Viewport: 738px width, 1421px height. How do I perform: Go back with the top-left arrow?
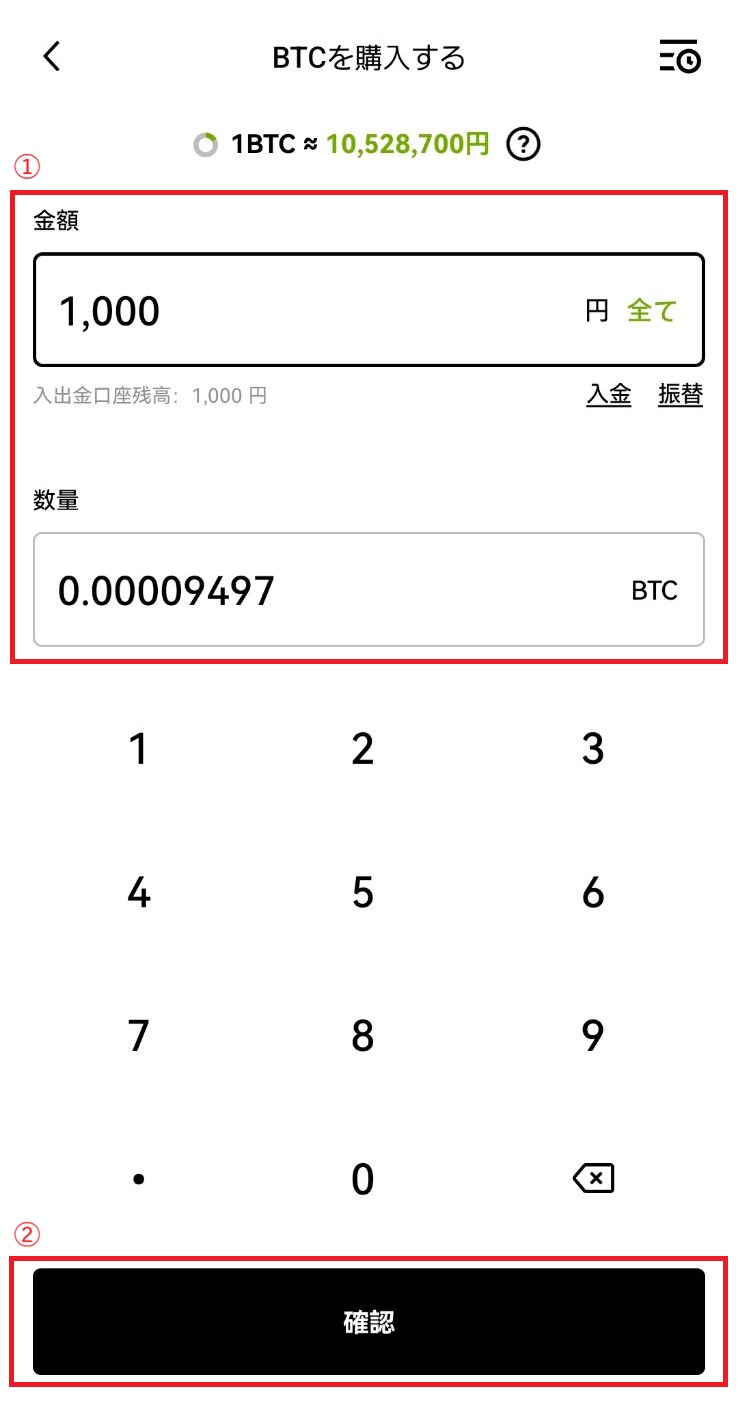[x=52, y=57]
